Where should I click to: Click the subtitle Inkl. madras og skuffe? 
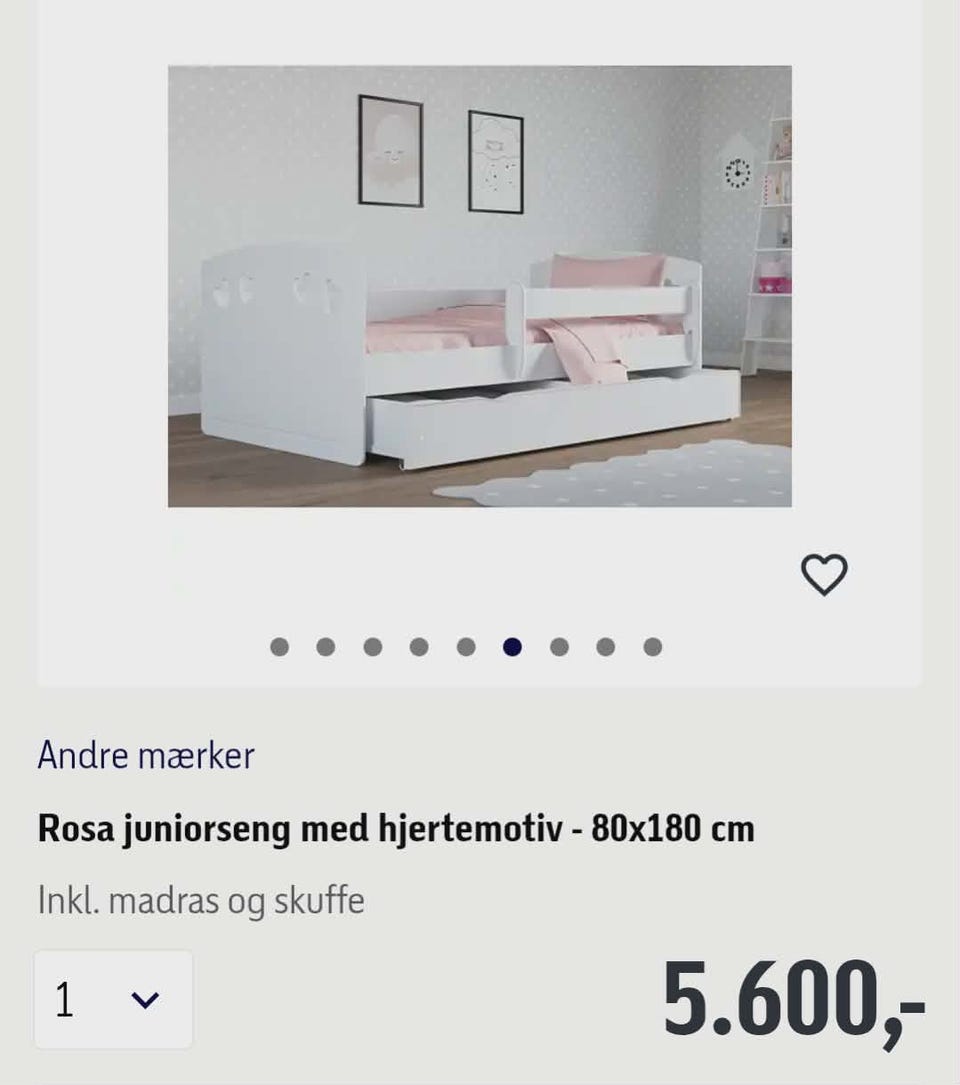(x=200, y=899)
